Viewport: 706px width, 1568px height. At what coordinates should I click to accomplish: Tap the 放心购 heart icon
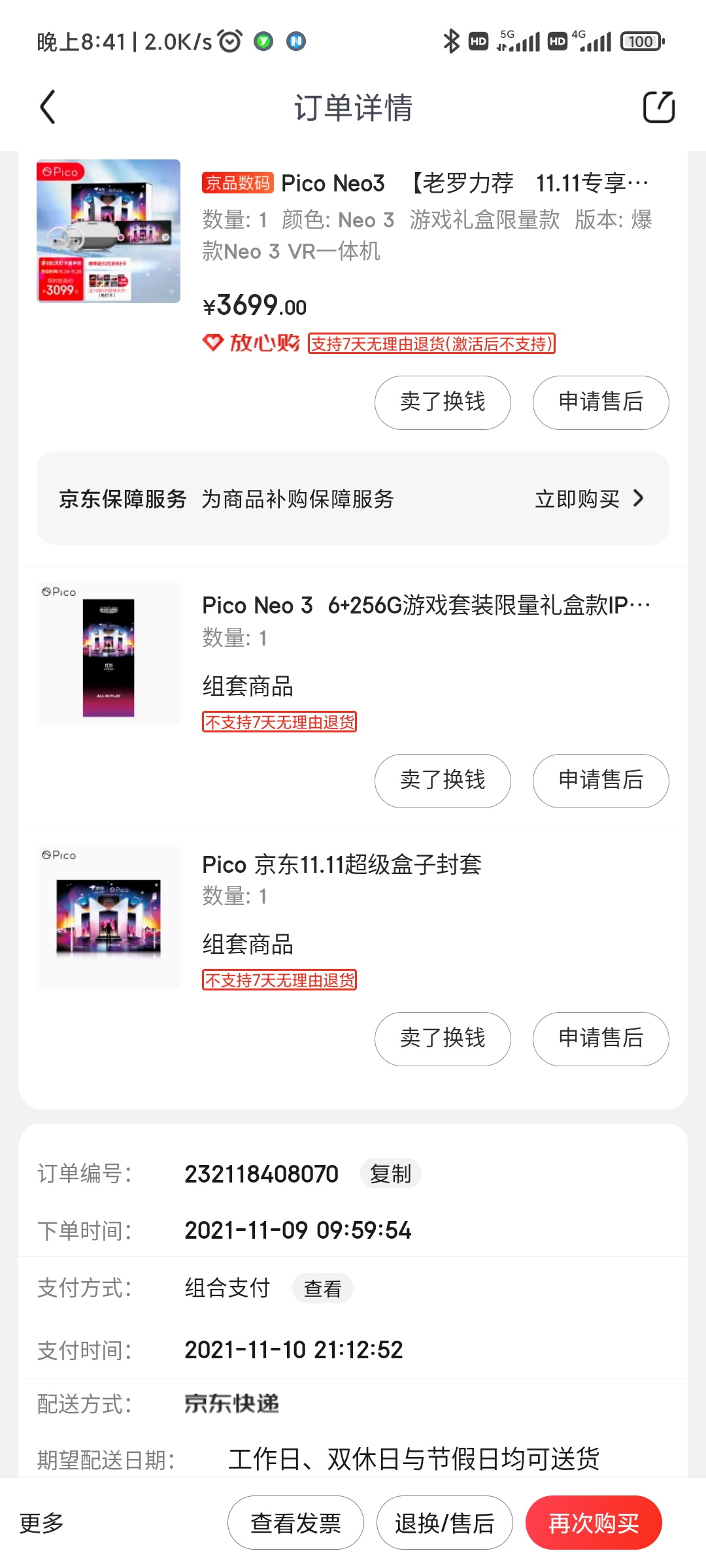point(212,342)
